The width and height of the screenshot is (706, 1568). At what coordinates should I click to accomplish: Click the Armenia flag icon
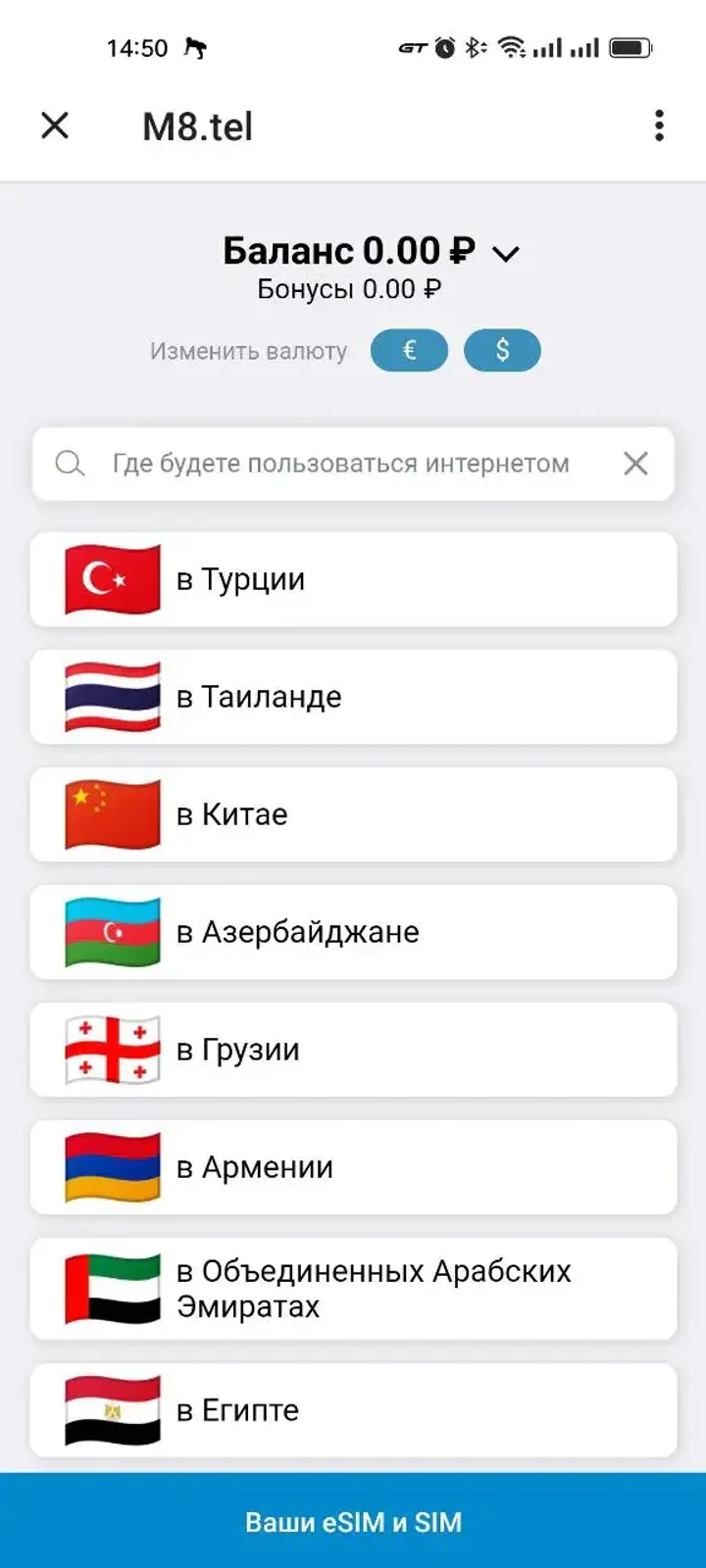[111, 1167]
